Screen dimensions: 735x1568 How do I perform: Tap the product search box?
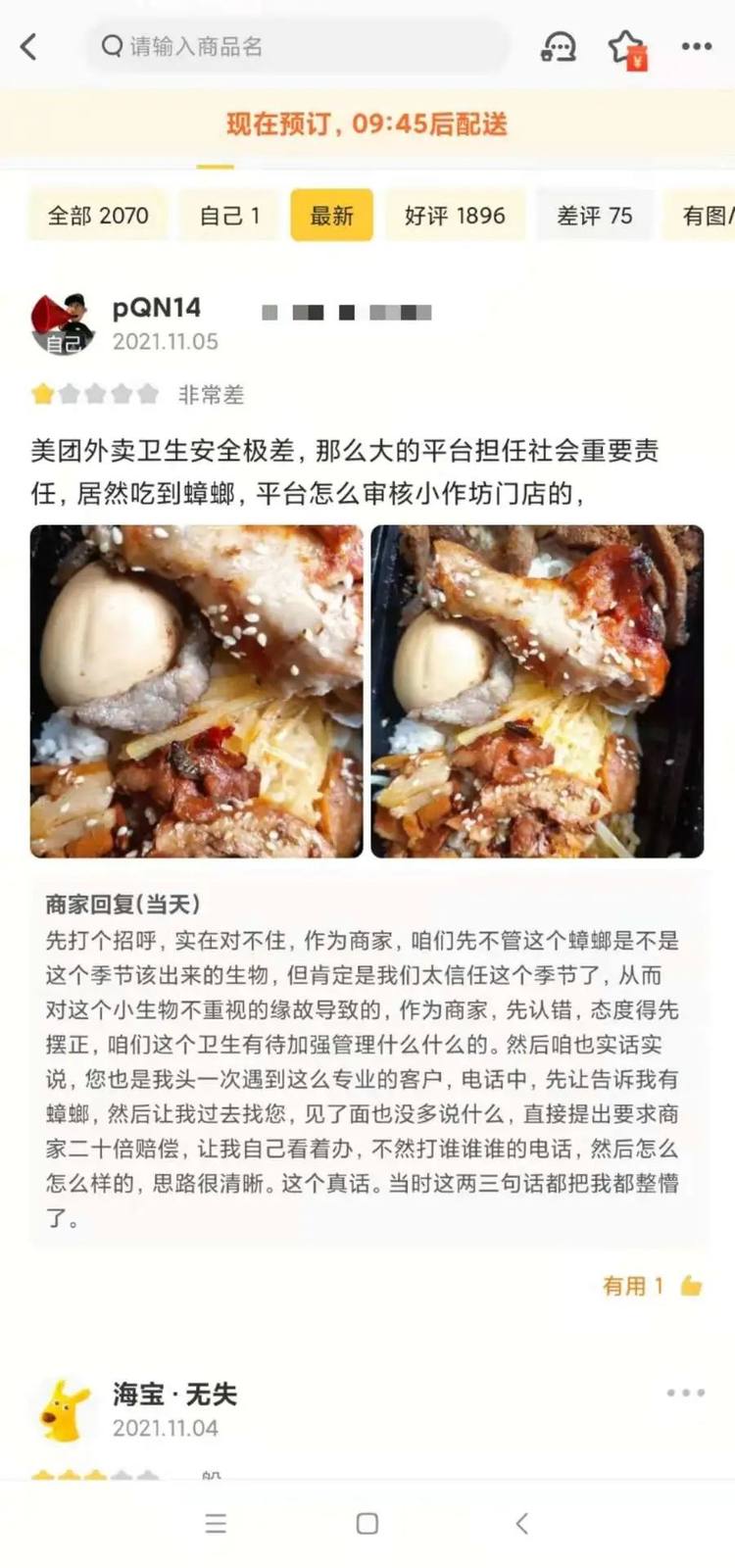tap(299, 46)
